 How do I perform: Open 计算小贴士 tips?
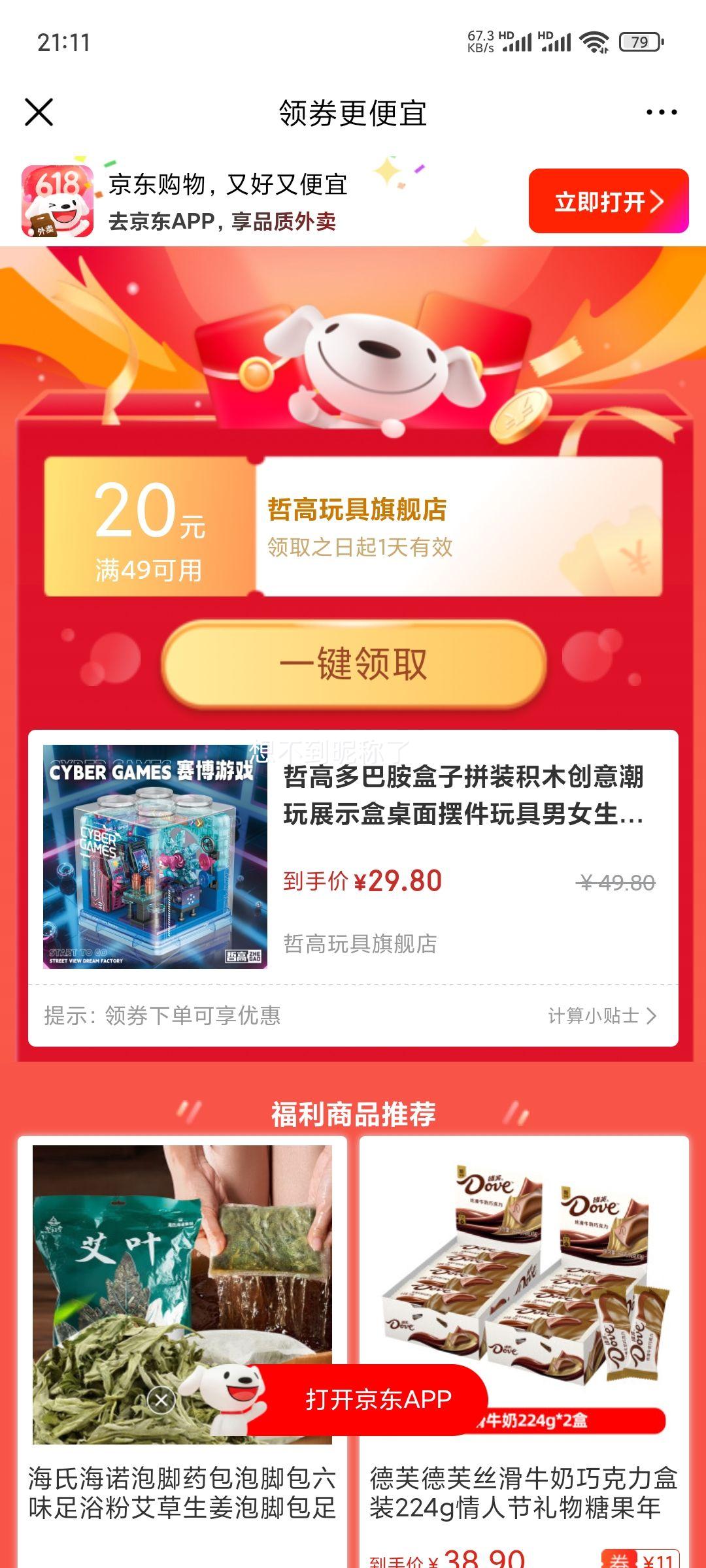tap(601, 1015)
